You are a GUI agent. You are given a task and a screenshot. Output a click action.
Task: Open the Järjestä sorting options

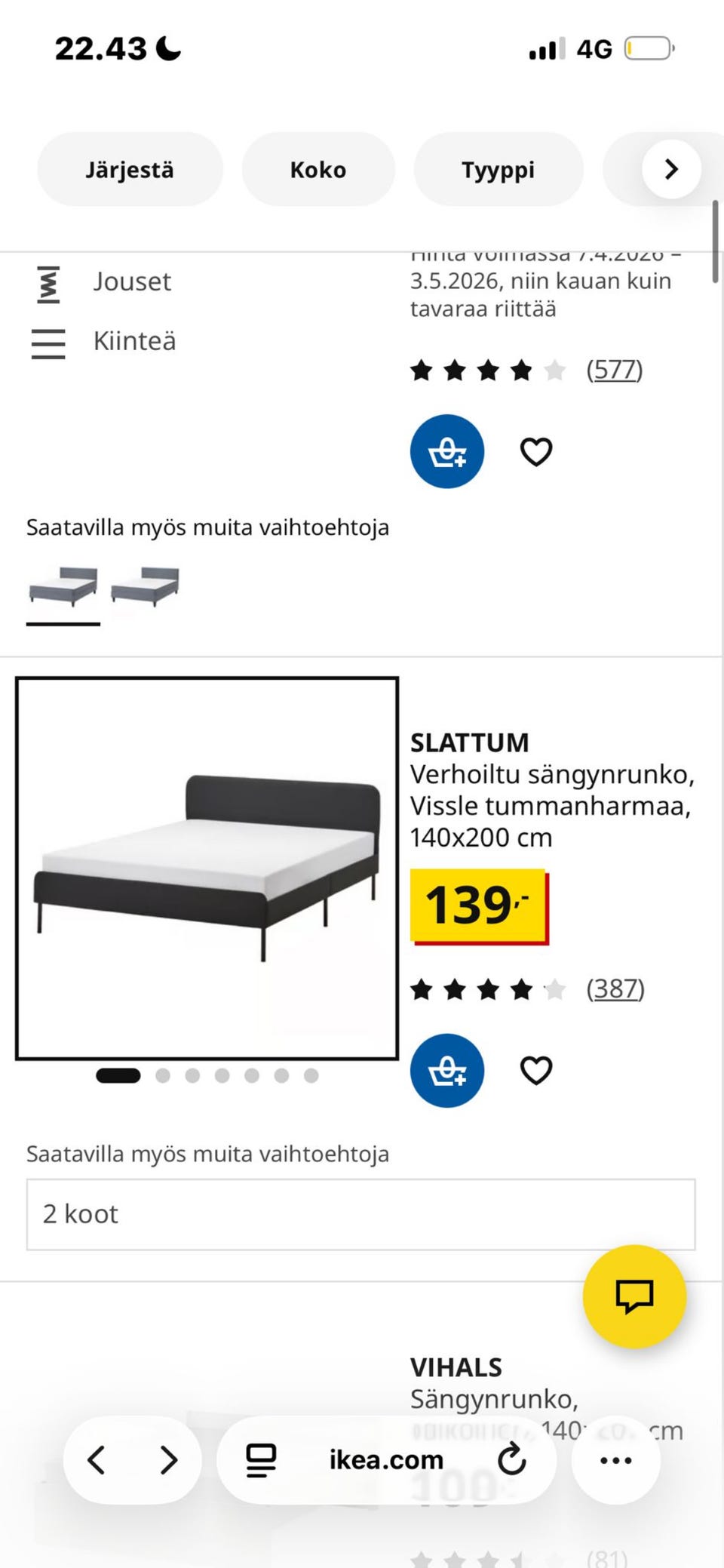pyautogui.click(x=129, y=169)
